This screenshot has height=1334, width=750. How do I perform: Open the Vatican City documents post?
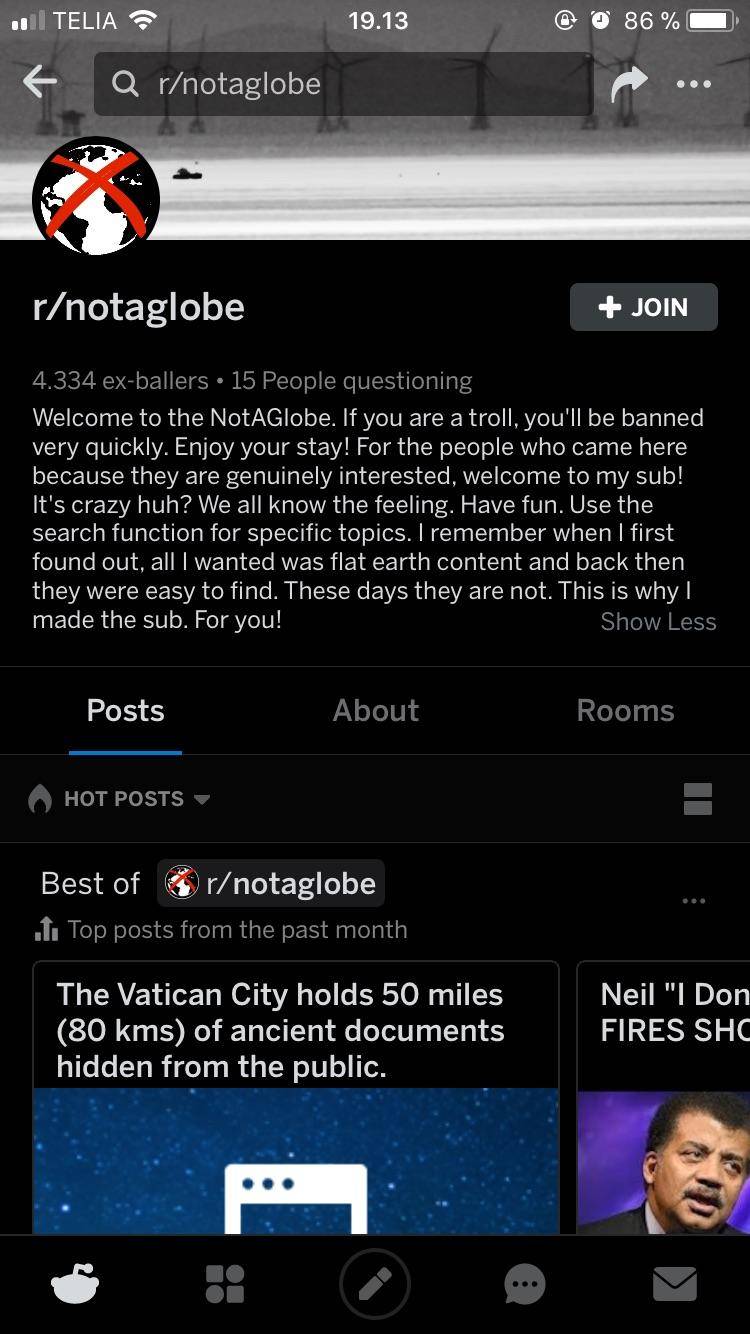(x=296, y=1030)
